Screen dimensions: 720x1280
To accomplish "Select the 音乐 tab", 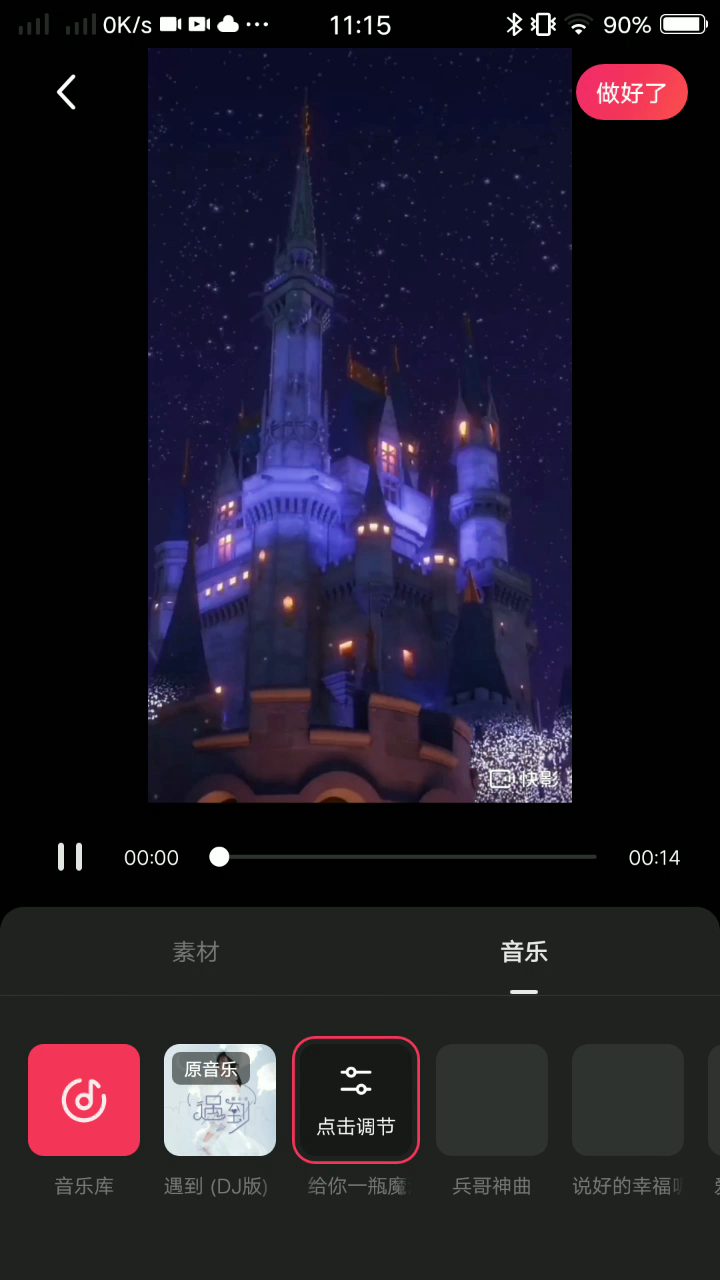I will pos(524,952).
